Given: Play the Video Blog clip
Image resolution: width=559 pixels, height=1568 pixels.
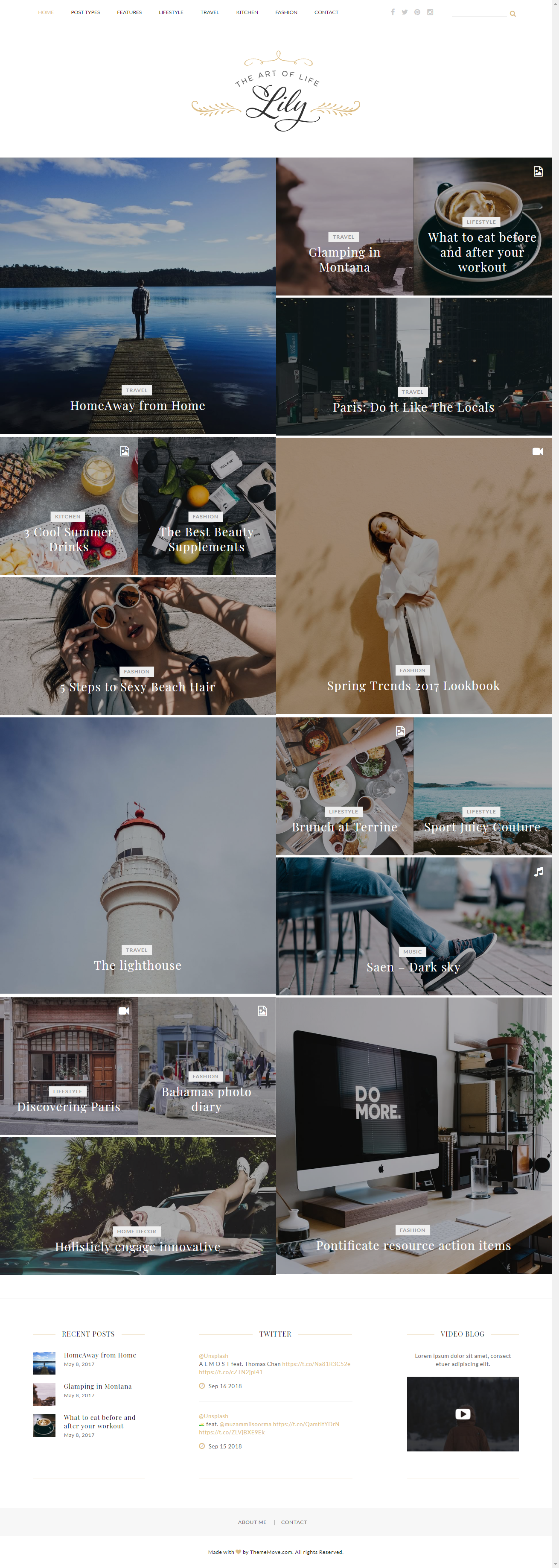Looking at the screenshot, I should coord(462,1414).
